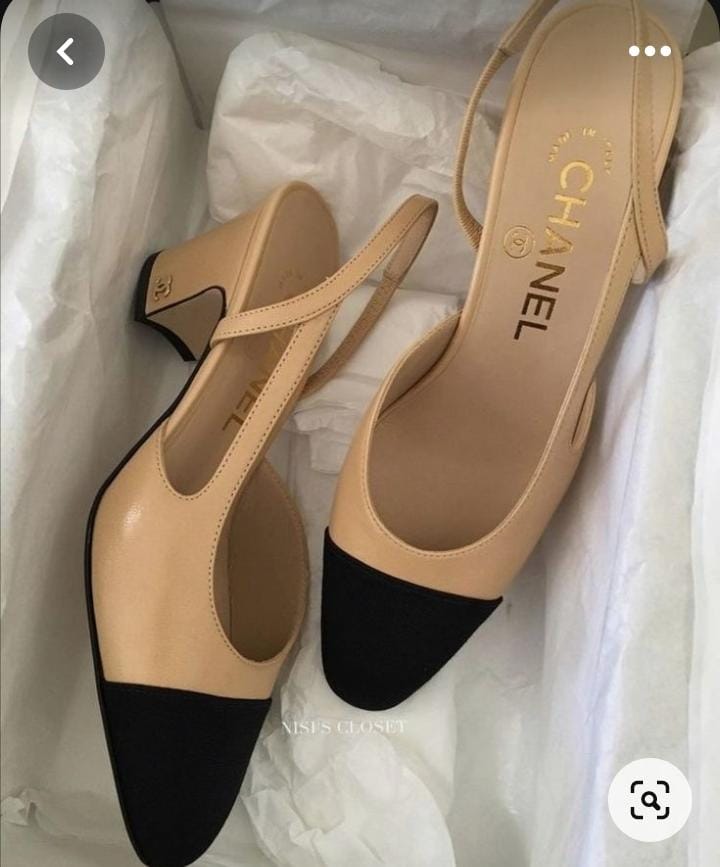
Task: Go back using the arrow button
Action: coord(66,51)
